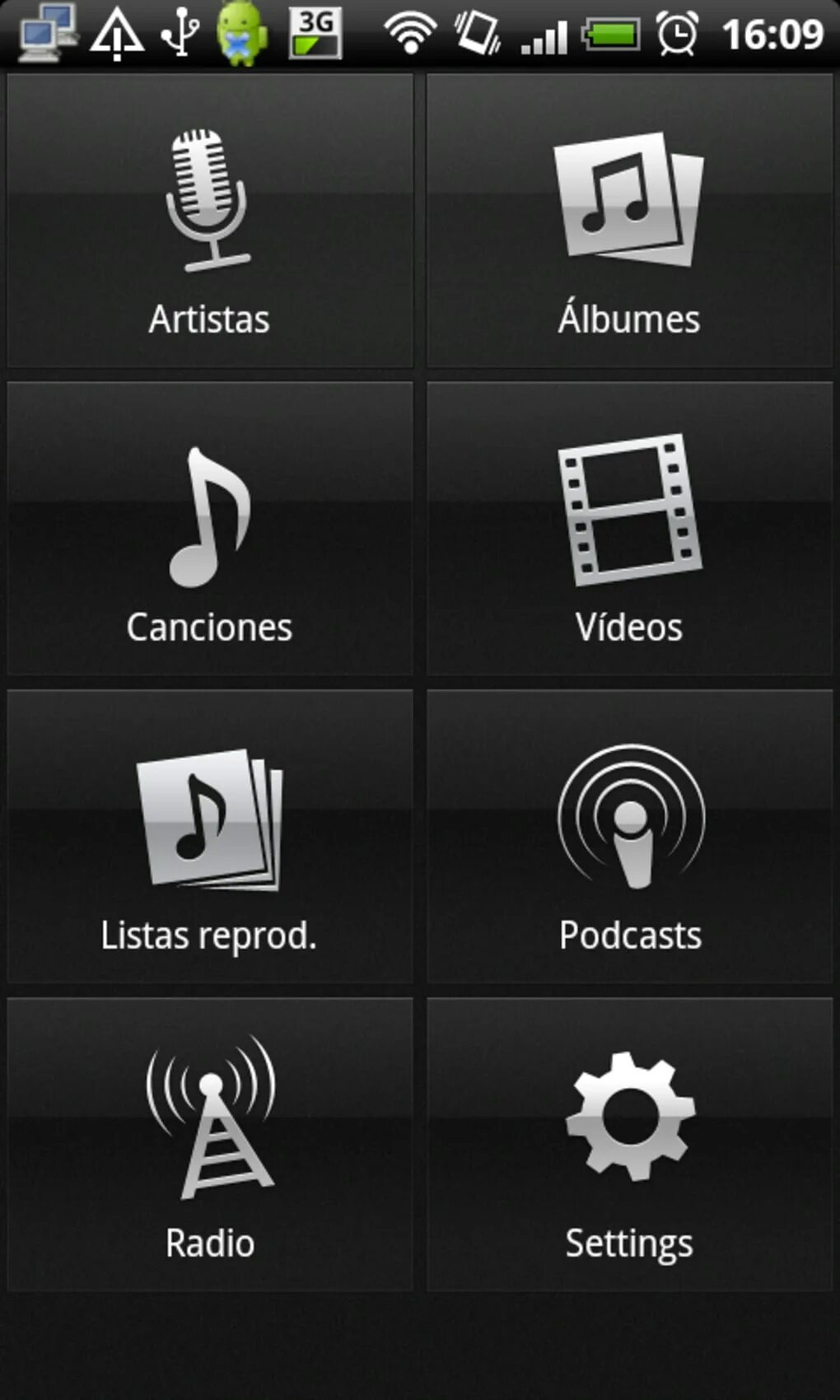Open Settings from the grid
Screen dimensions: 840x1400
tap(629, 1145)
